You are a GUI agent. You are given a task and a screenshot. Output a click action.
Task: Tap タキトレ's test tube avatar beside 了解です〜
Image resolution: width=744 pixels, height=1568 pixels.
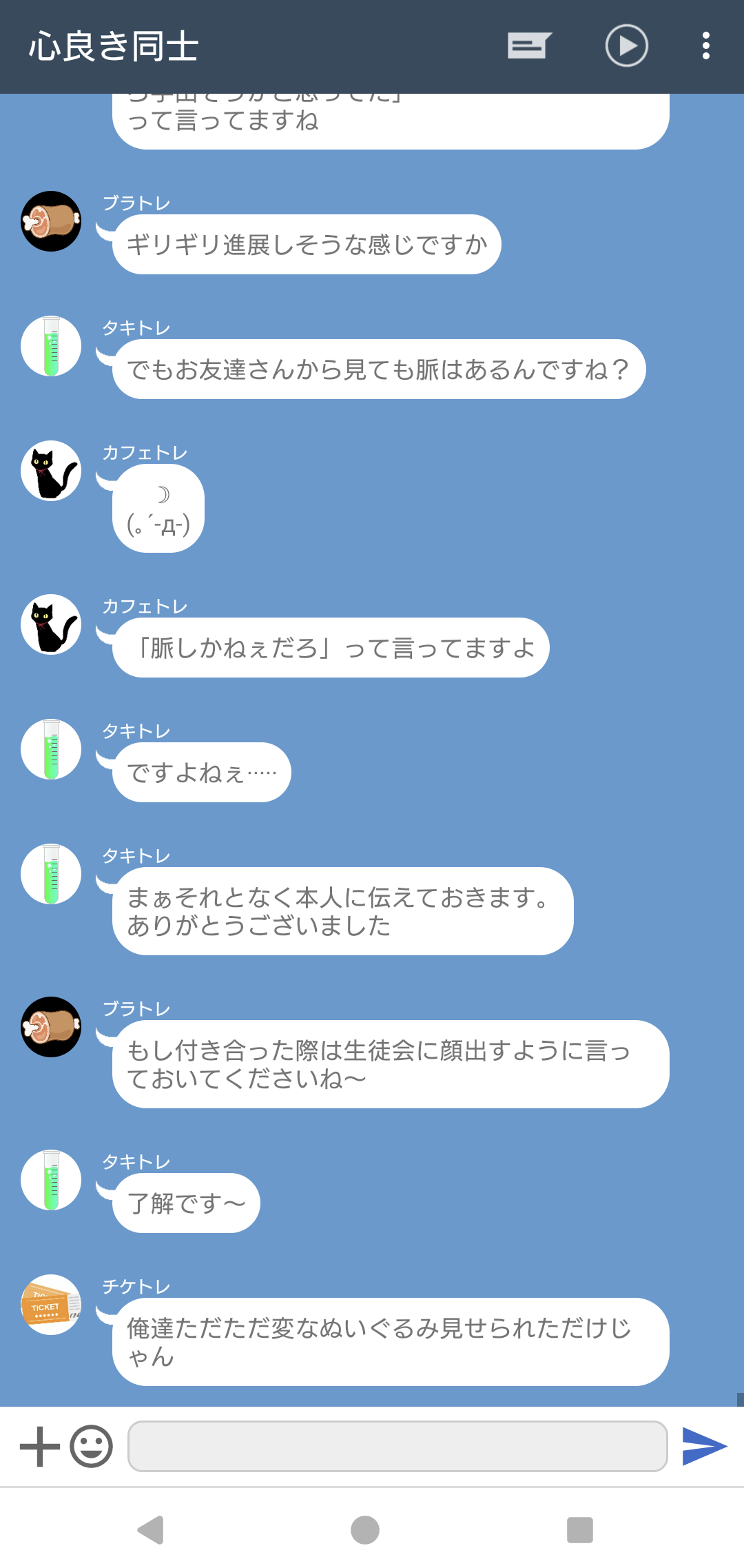point(51,1180)
